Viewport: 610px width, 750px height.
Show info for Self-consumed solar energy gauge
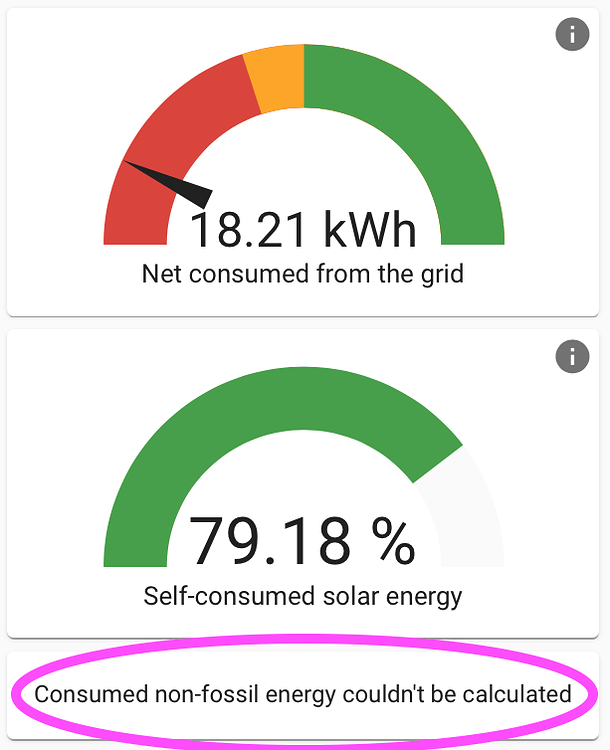[572, 356]
